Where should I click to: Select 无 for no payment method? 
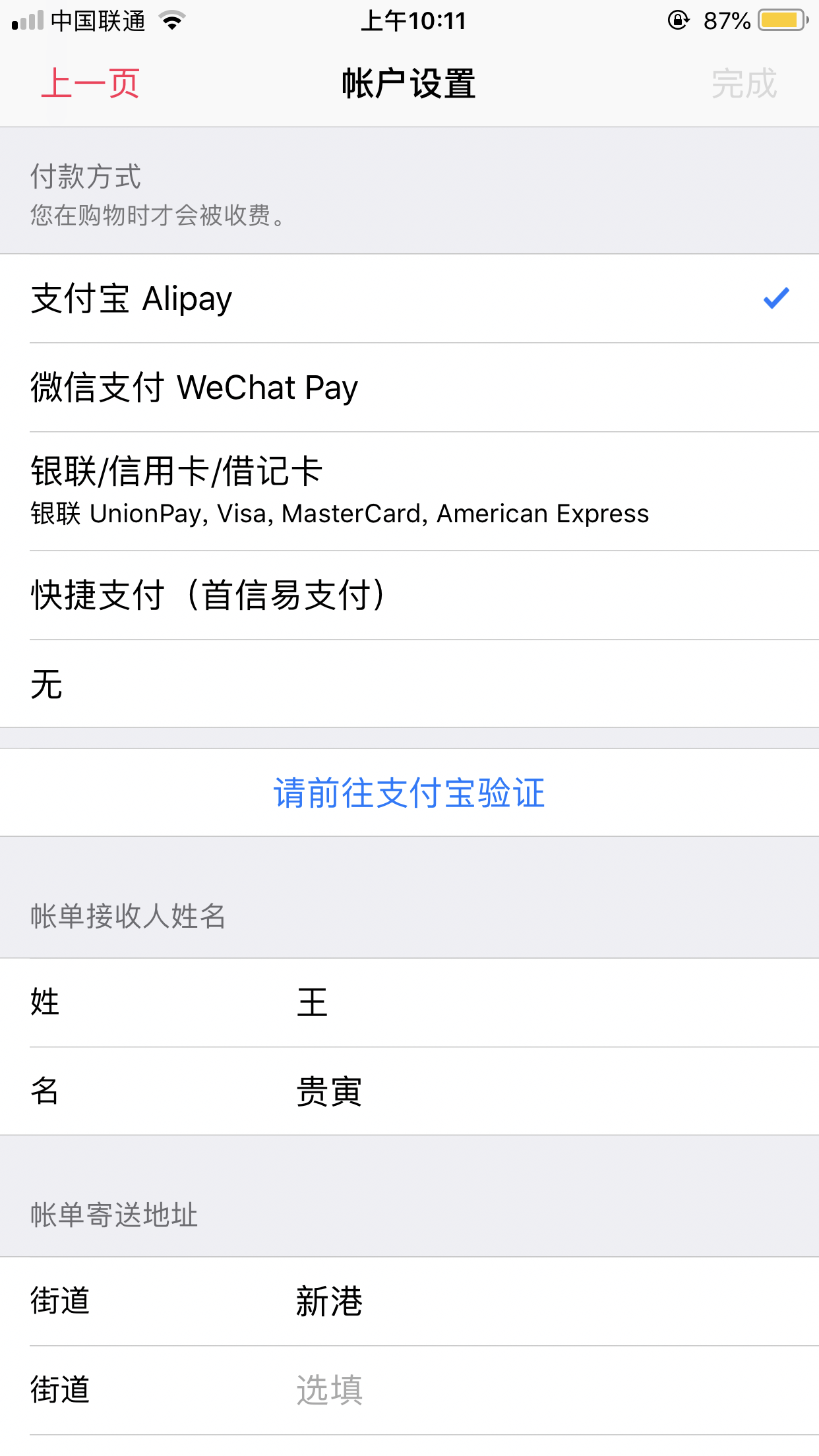click(x=409, y=684)
